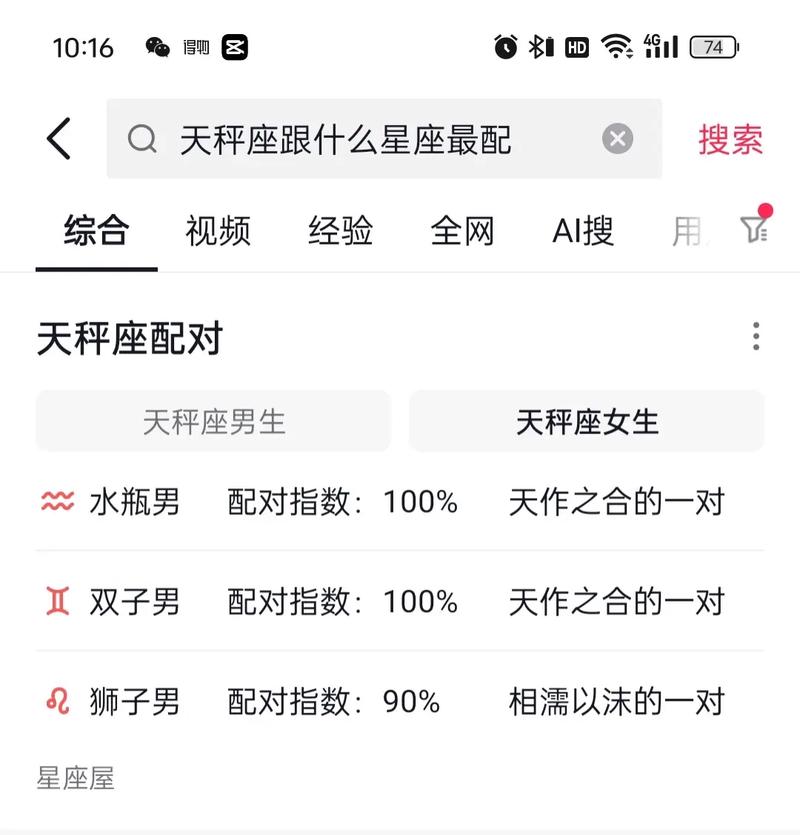Select the 天秤座女生 option
The width and height of the screenshot is (800, 835).
[x=587, y=420]
